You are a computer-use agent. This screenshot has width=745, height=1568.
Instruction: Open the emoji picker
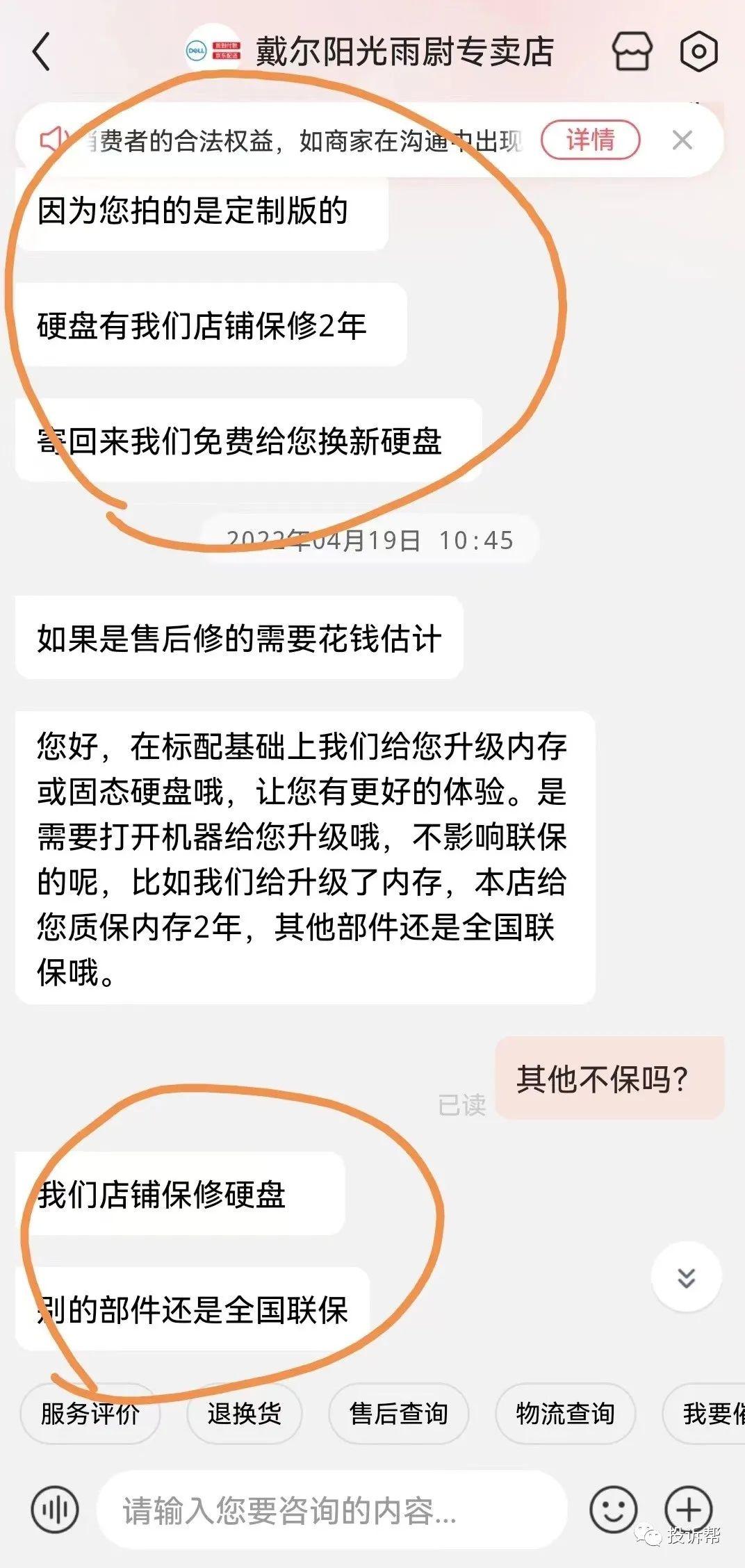(613, 1509)
